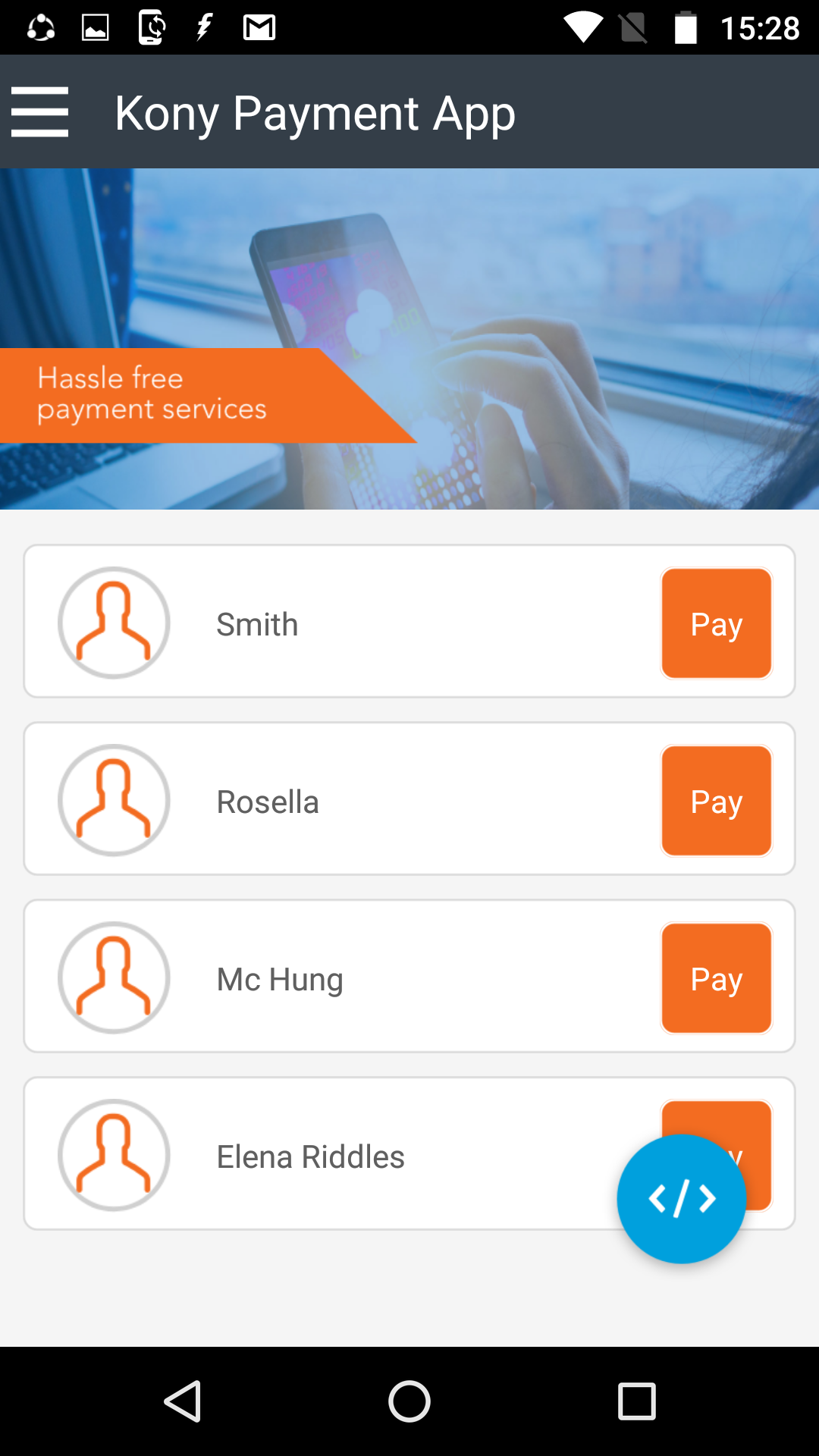Tap the blue code floating button

(x=681, y=1199)
